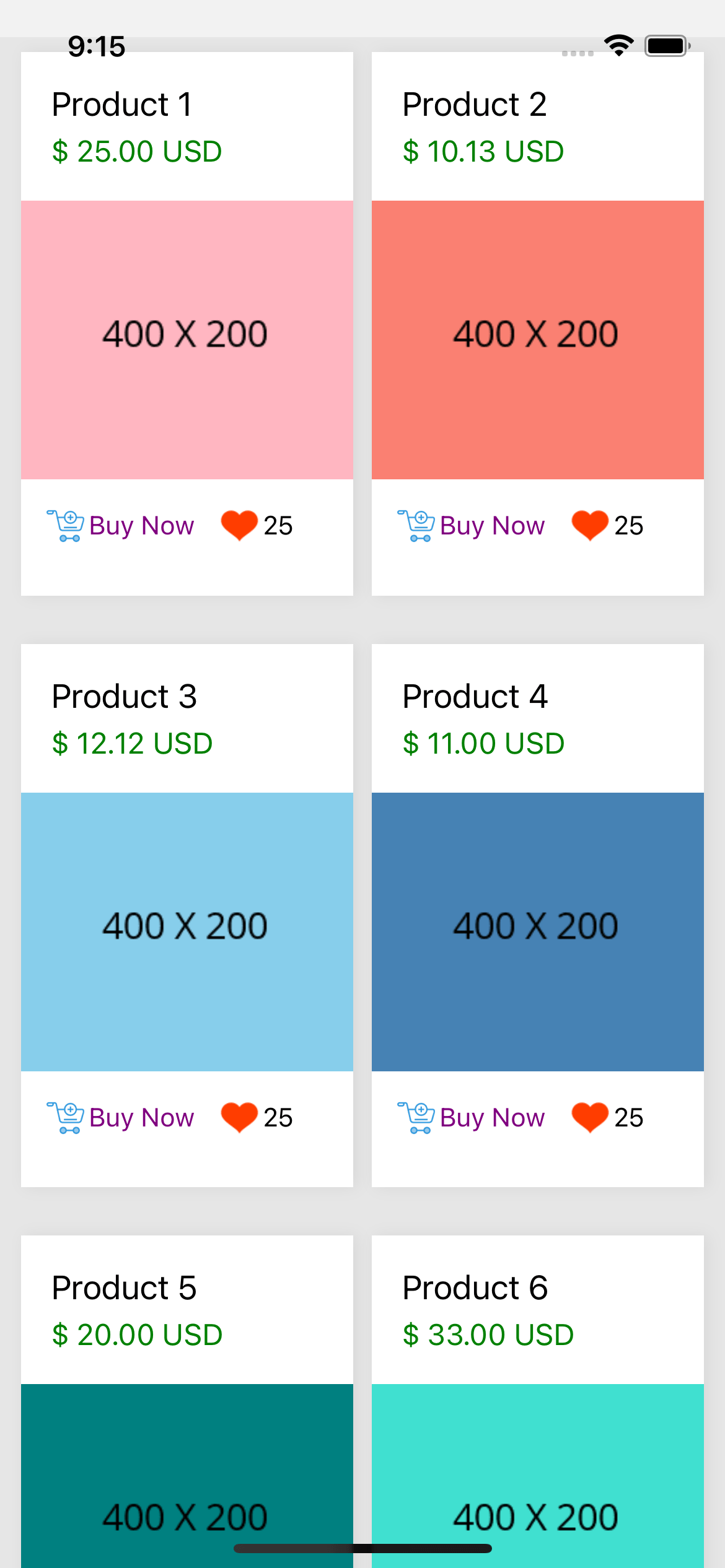Click the cart icon under Product 2
Screen dimensions: 725x1568
(x=415, y=525)
